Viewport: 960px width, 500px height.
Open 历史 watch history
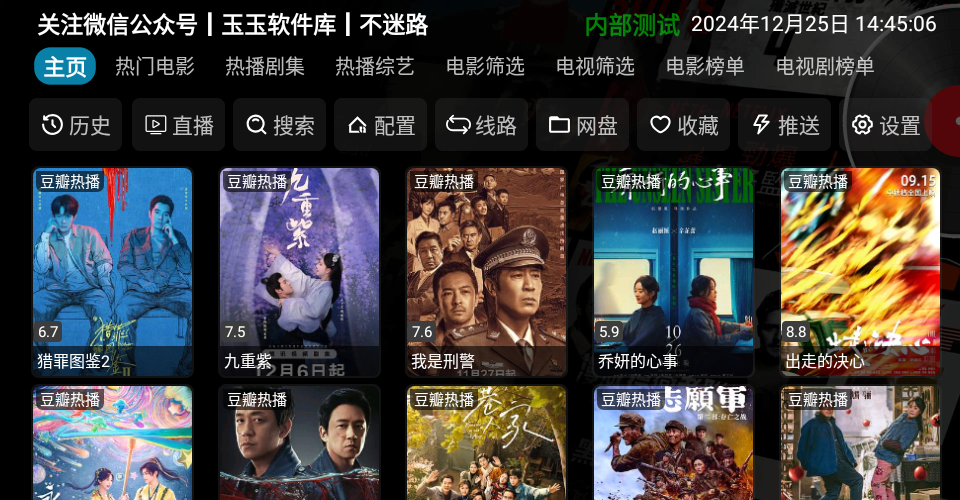(76, 125)
